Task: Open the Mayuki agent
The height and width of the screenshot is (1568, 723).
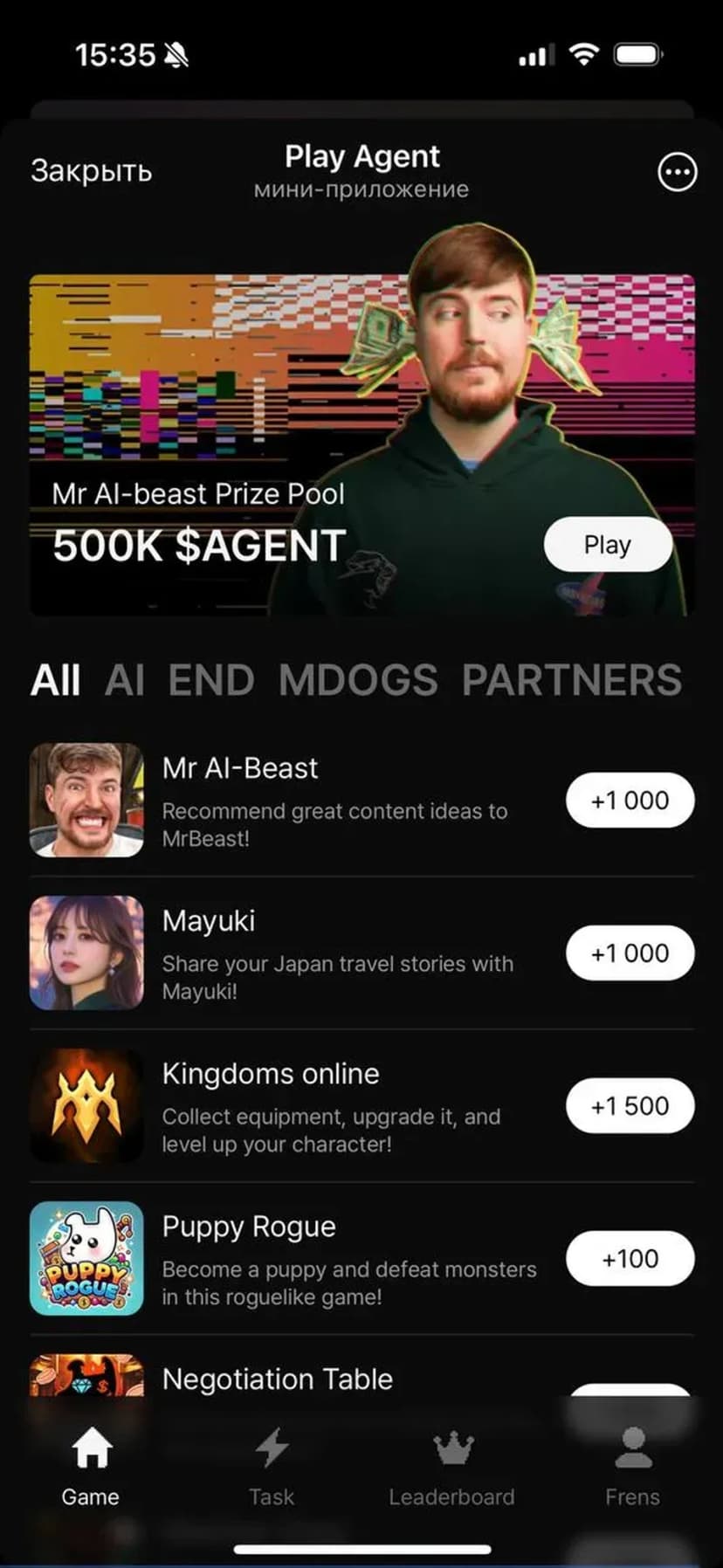Action: [x=209, y=921]
